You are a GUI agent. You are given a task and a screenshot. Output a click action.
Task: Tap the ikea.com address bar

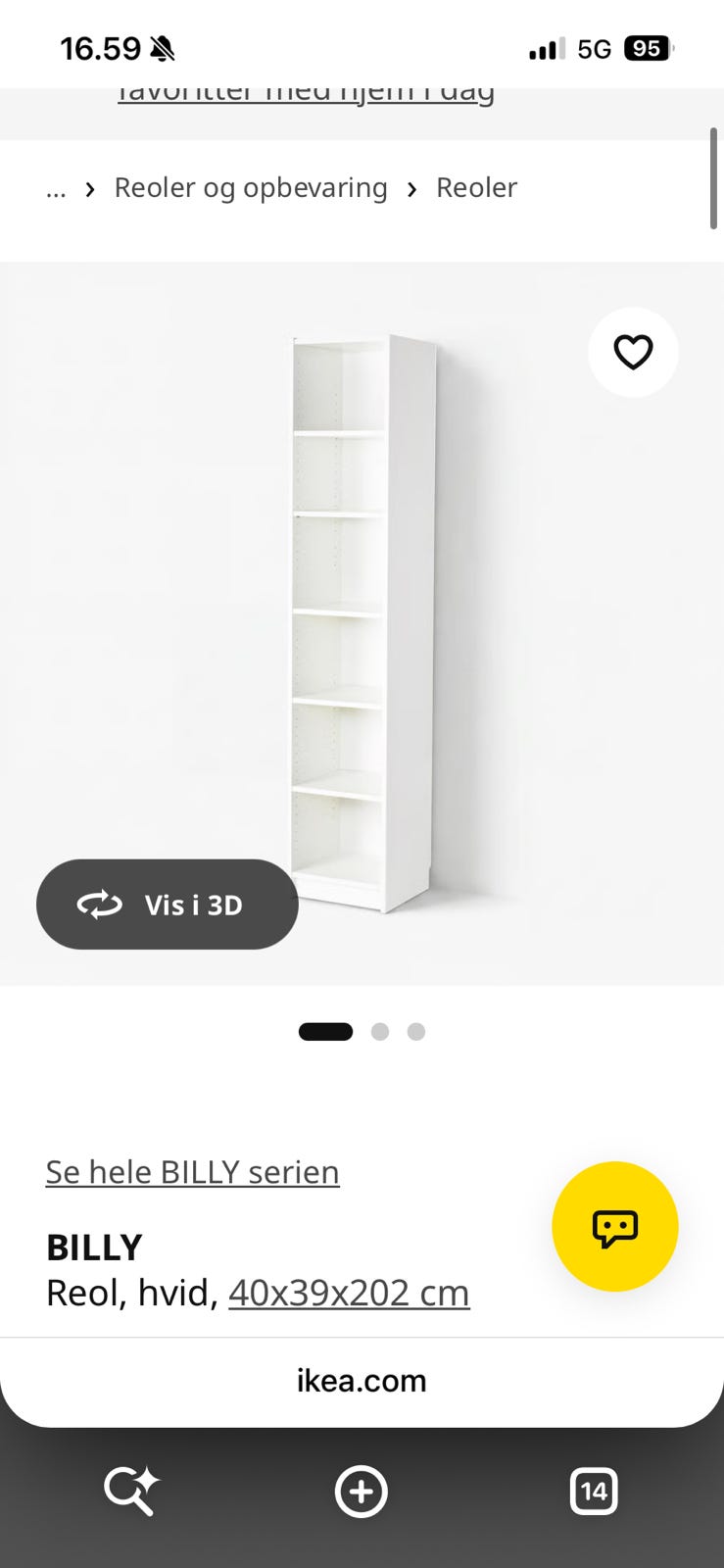tap(362, 1380)
